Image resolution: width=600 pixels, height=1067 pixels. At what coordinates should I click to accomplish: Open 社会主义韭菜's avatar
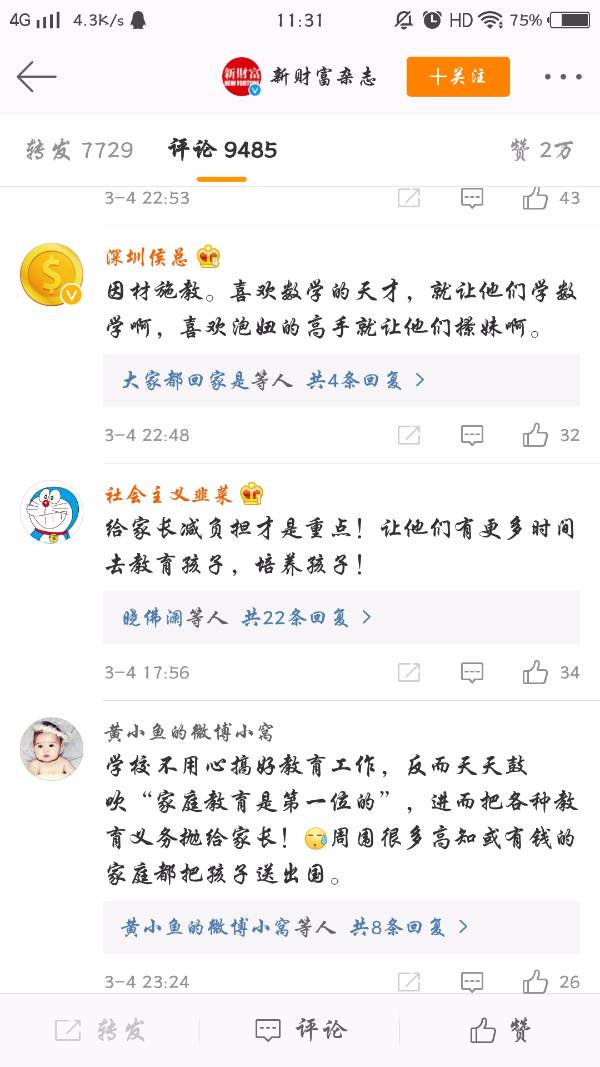pos(52,512)
